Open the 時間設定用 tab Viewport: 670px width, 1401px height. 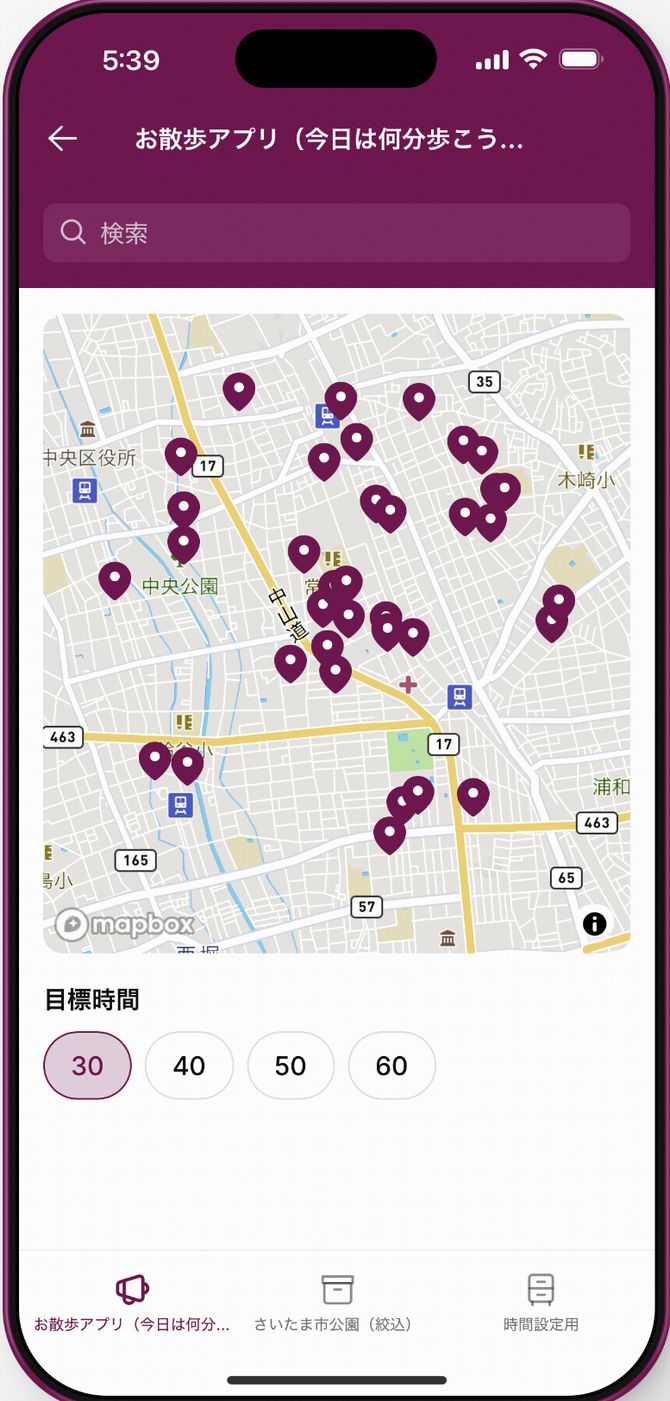pos(540,1303)
